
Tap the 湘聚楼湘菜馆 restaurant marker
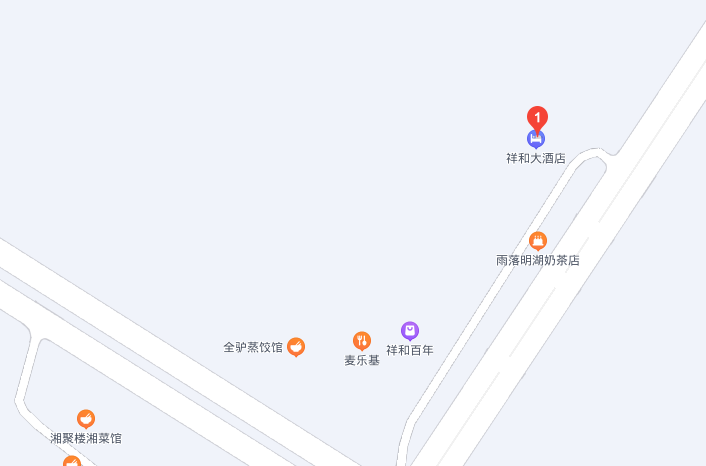click(x=86, y=419)
